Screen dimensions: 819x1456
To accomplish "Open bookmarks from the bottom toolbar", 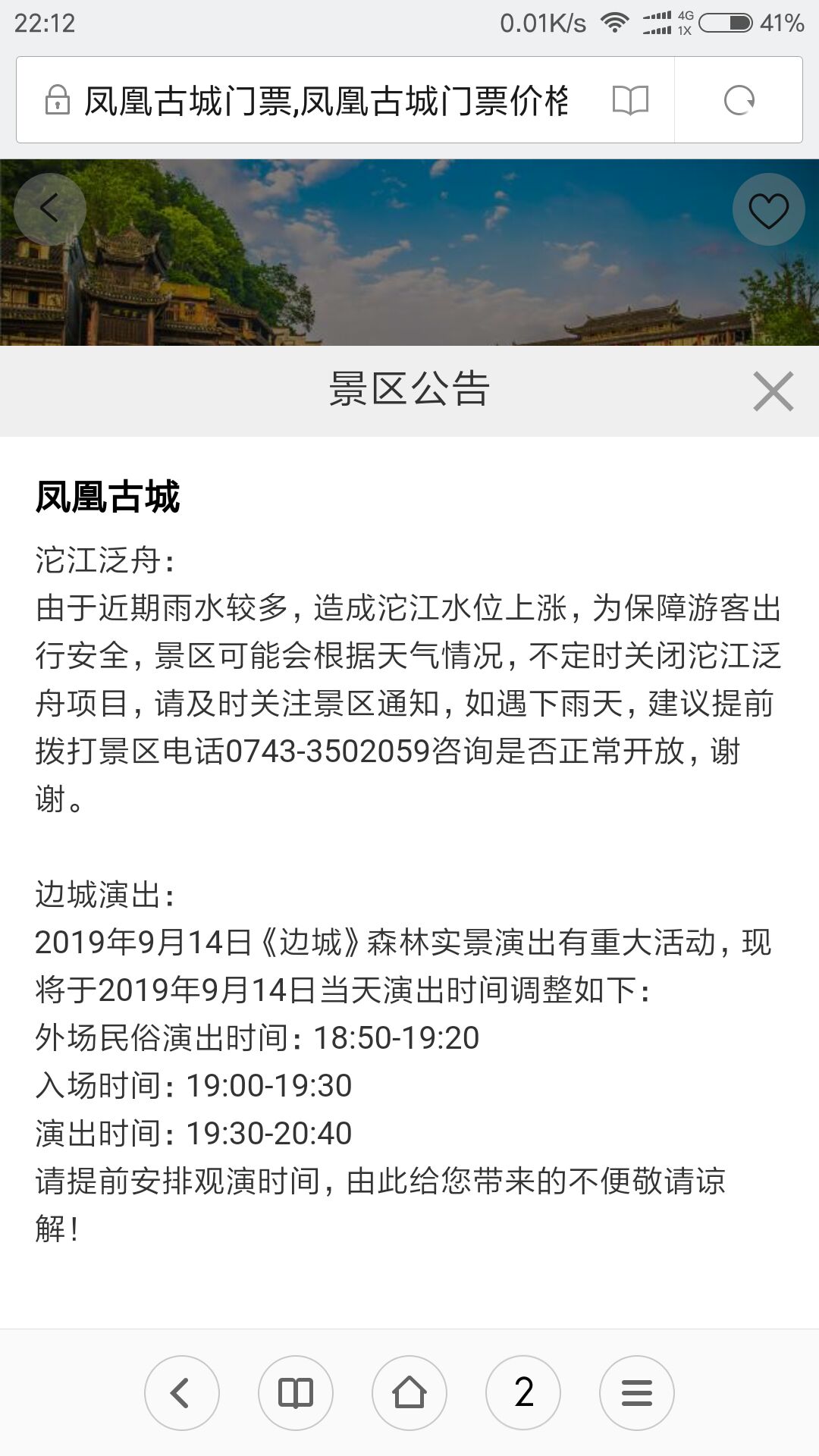I will [296, 1393].
